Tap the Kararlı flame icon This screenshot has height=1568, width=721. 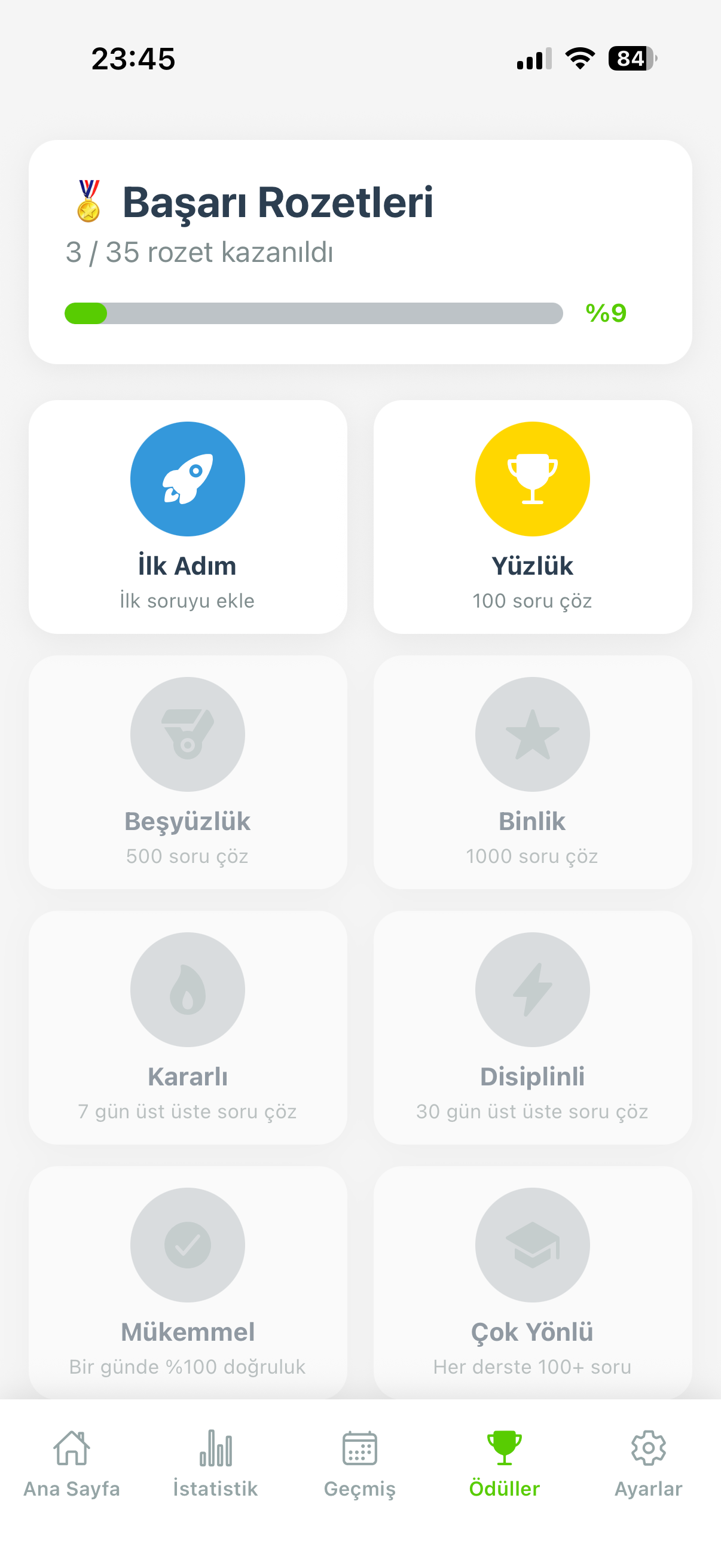click(x=187, y=990)
